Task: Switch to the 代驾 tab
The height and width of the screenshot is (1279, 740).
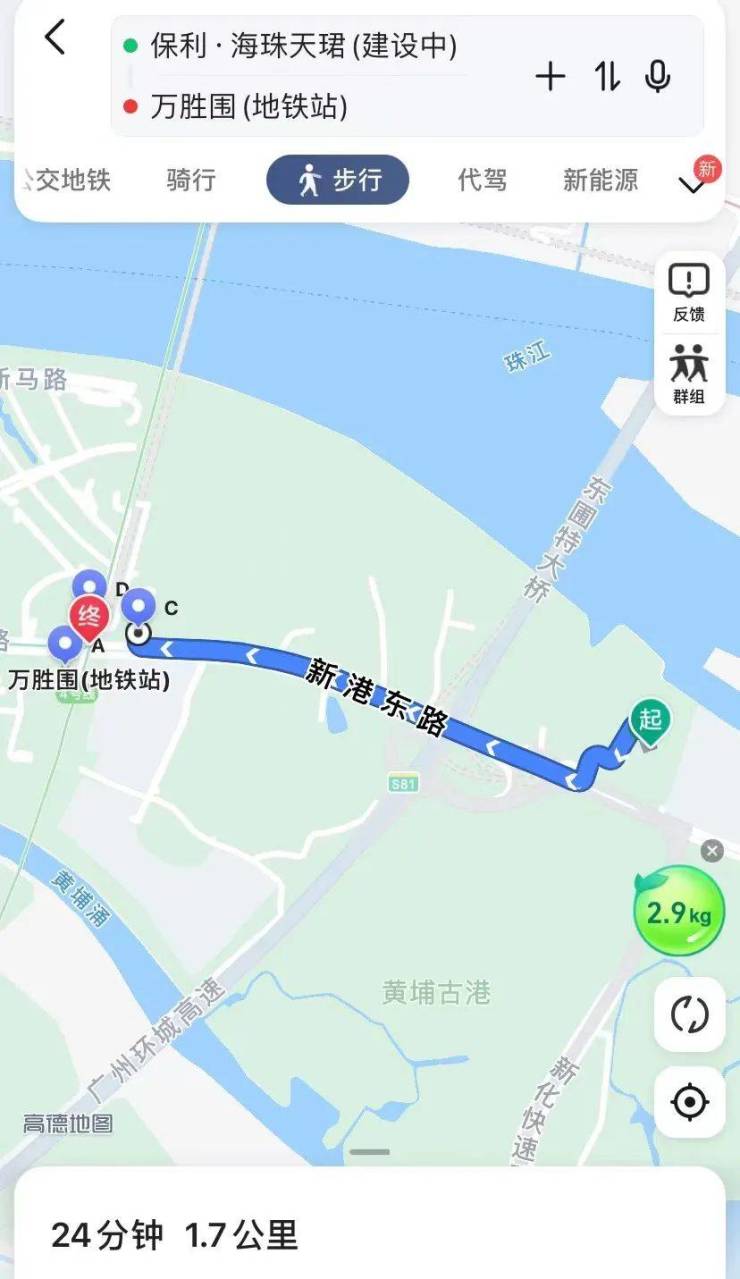Action: (x=482, y=180)
